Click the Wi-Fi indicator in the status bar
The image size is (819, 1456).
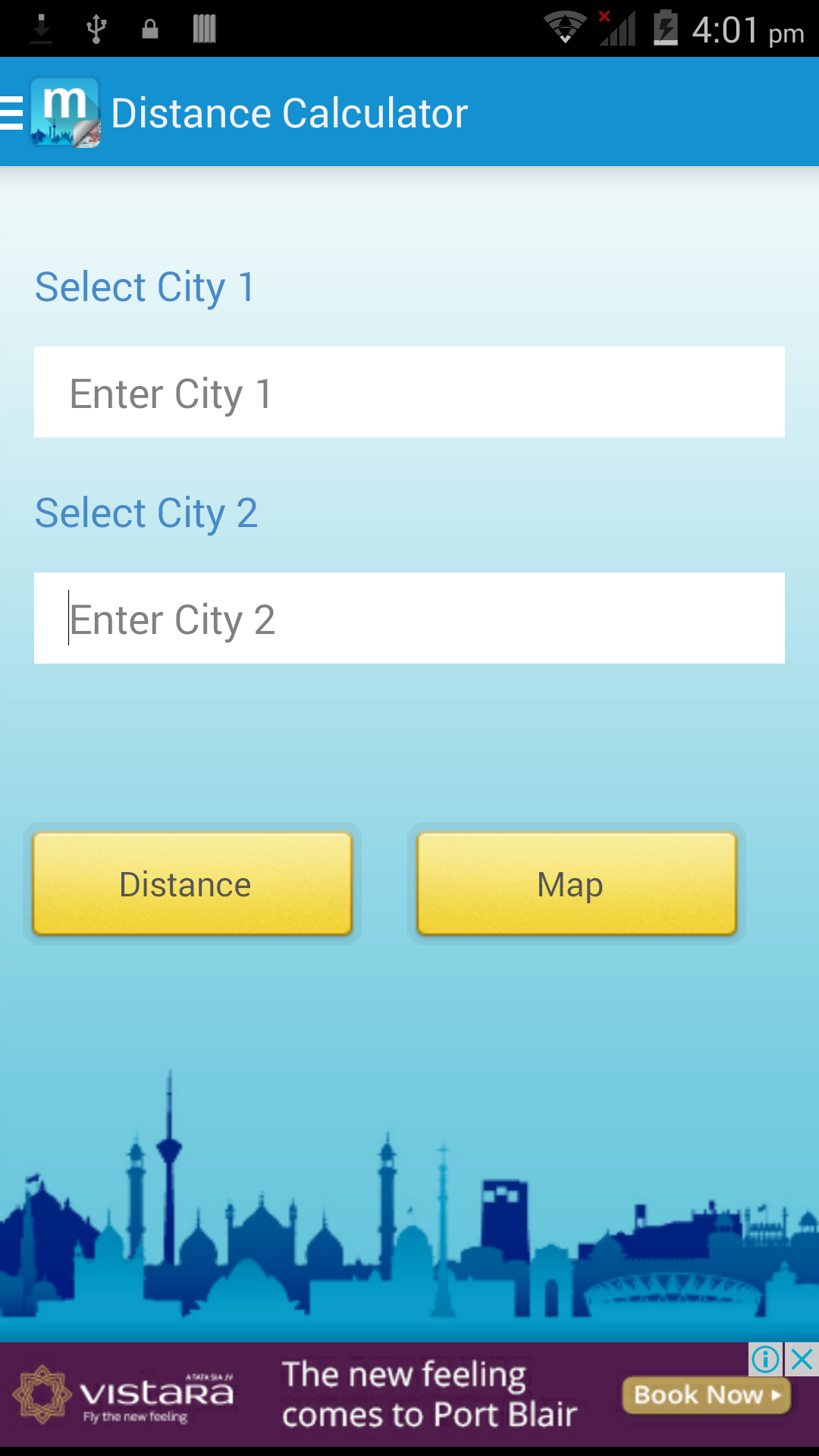565,29
